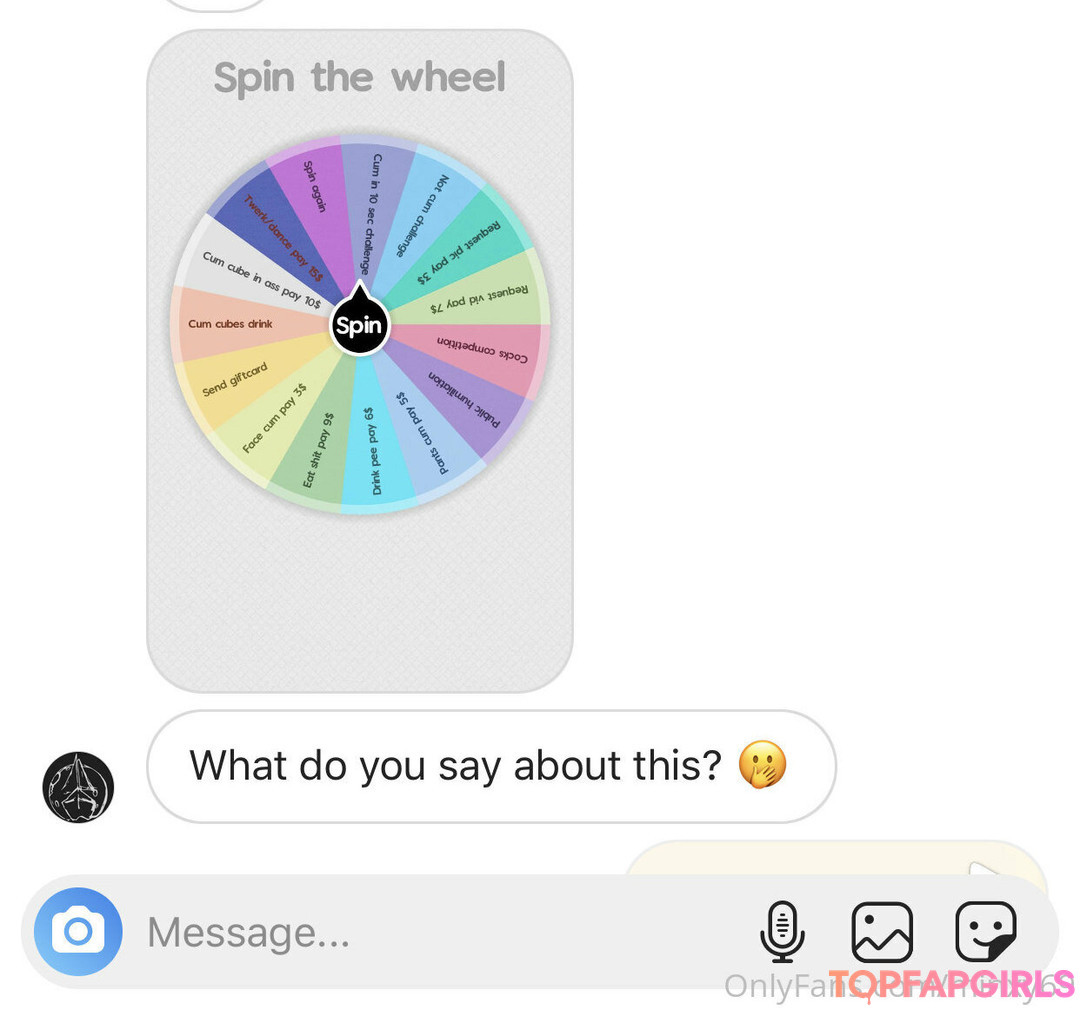Record a voice message with the microphone
The height and width of the screenshot is (1010, 1080).
pos(782,932)
